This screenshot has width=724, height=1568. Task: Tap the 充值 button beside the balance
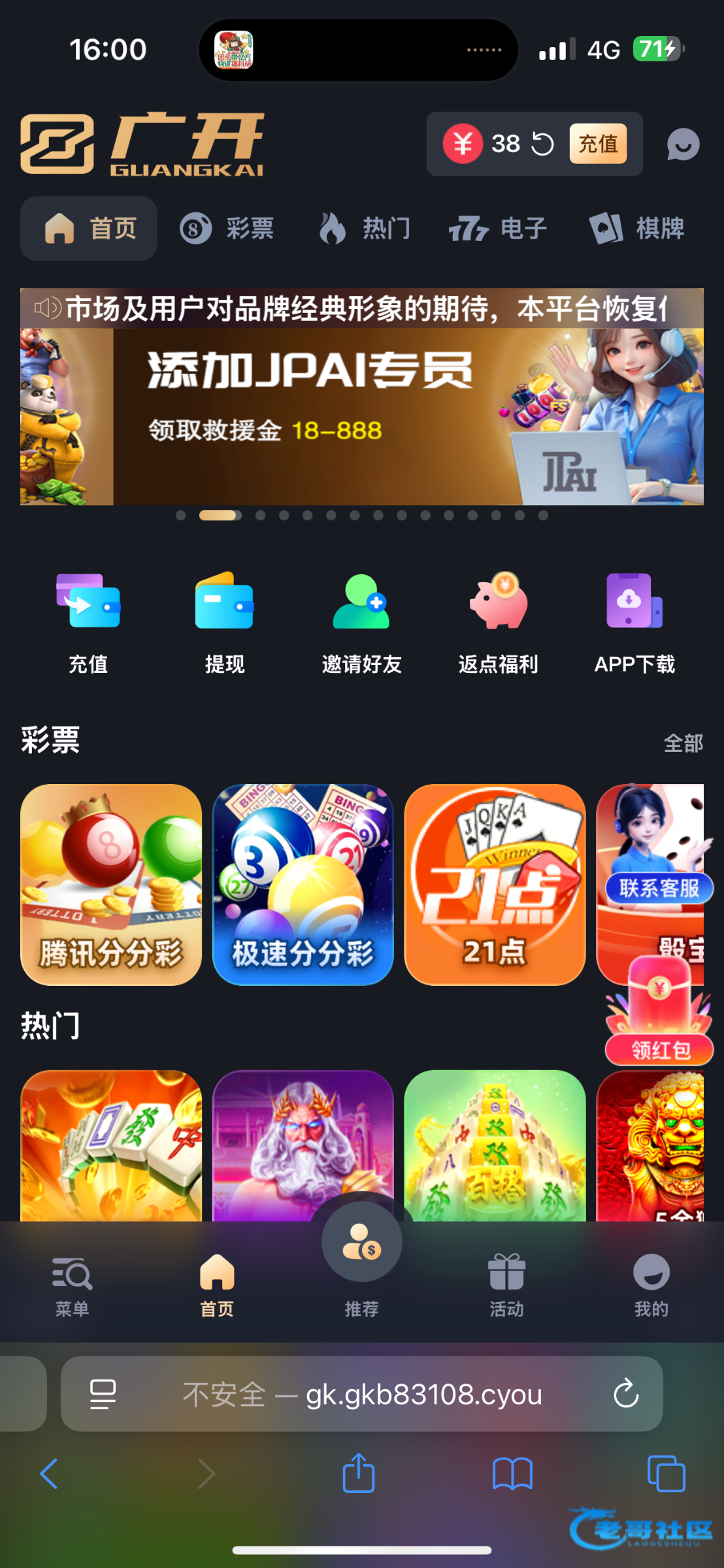(x=597, y=144)
